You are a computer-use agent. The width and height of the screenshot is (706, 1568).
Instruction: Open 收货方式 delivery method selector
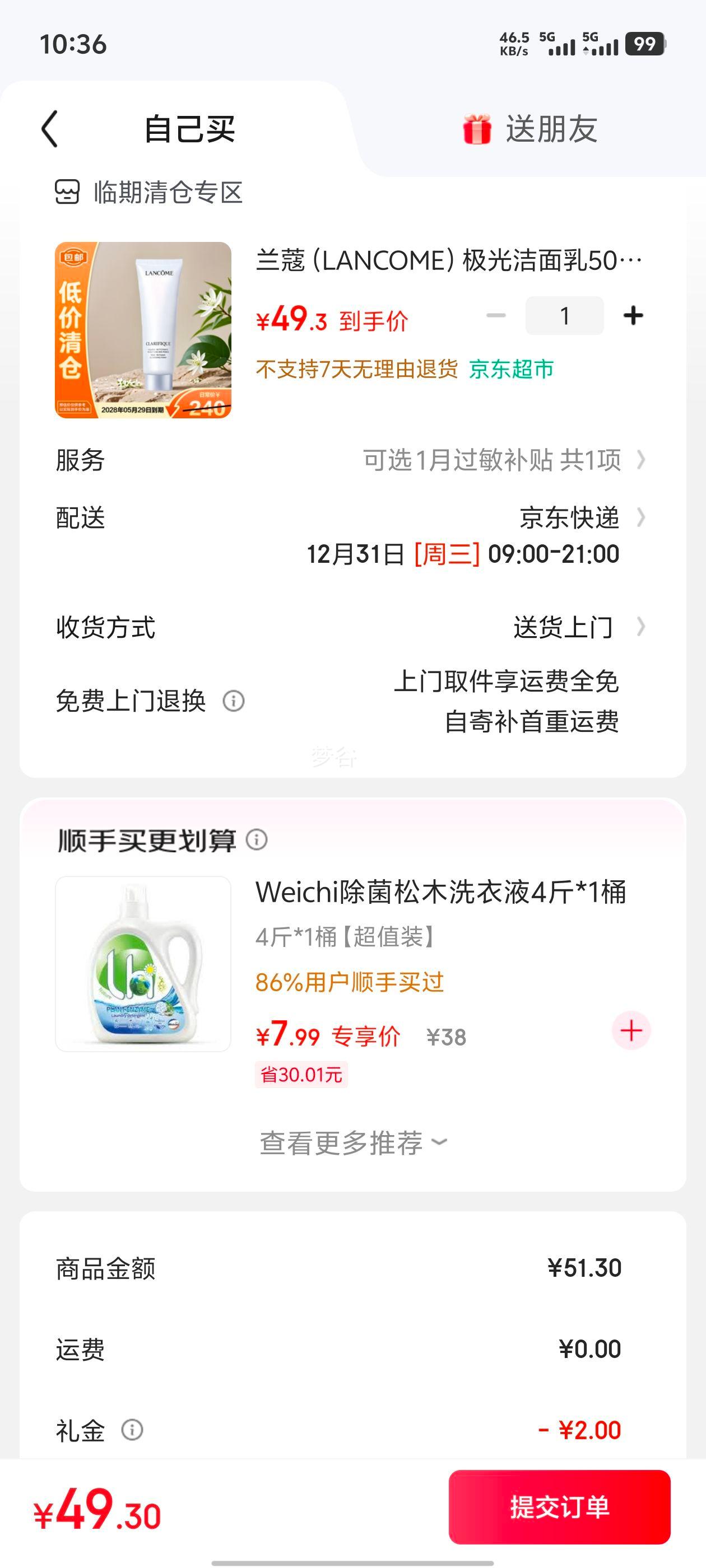tap(564, 627)
